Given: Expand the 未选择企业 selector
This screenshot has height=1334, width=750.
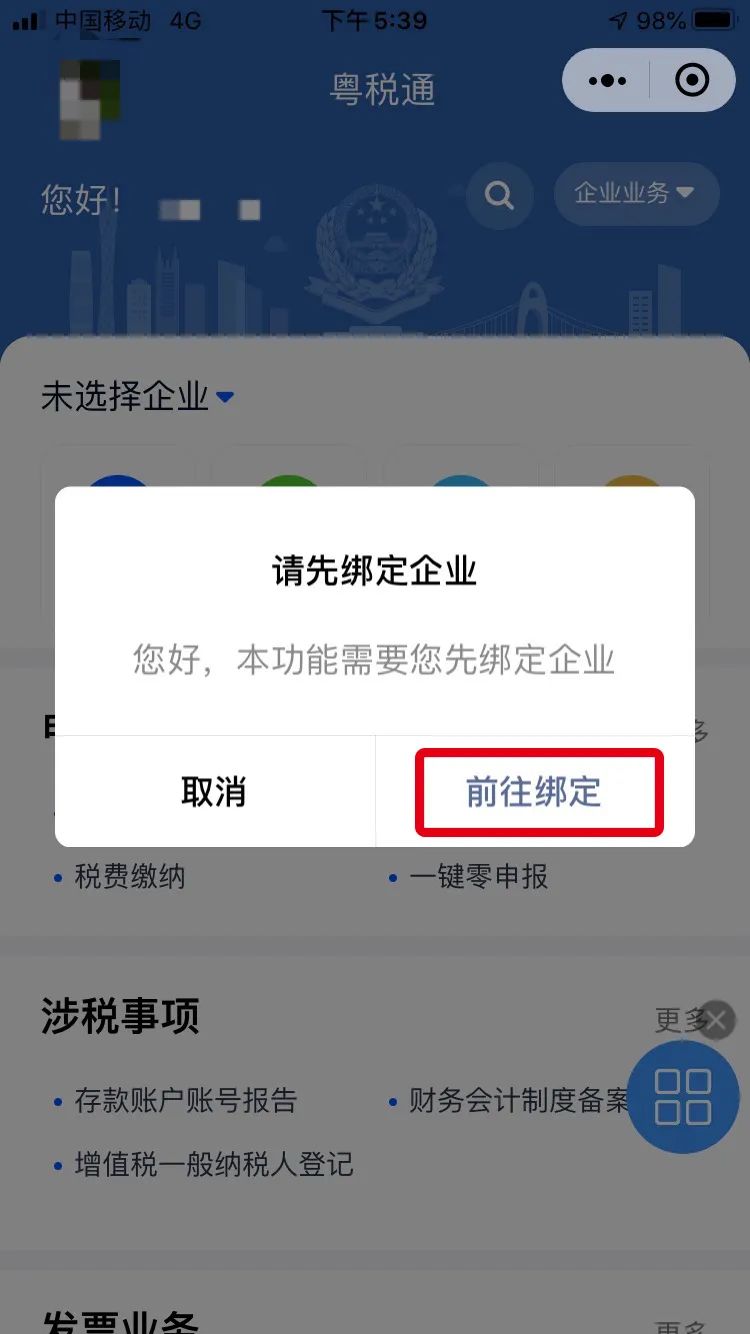Looking at the screenshot, I should pyautogui.click(x=138, y=396).
